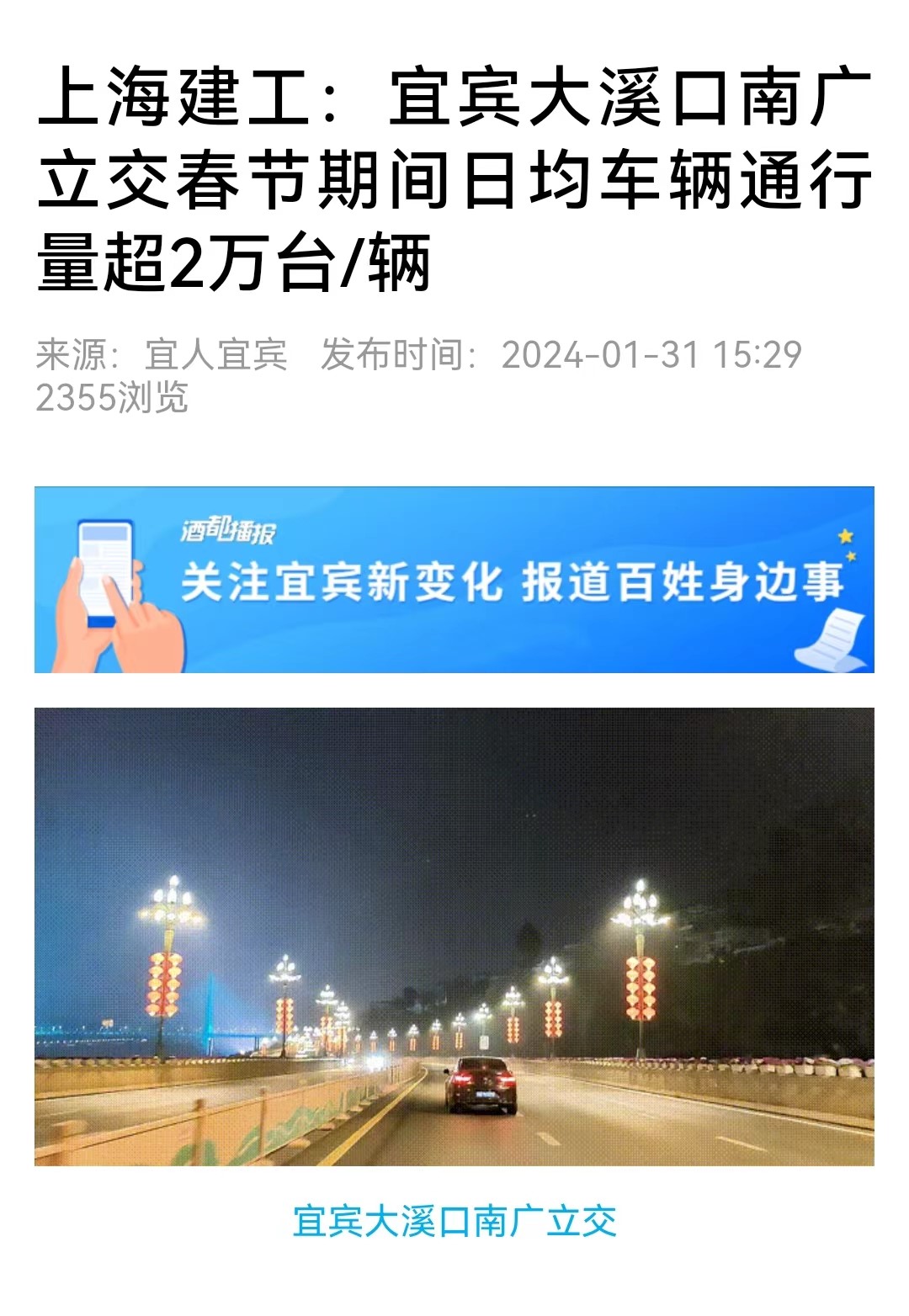Open the 酒都播报 blue banner
The width and height of the screenshot is (909, 1316).
(x=454, y=580)
